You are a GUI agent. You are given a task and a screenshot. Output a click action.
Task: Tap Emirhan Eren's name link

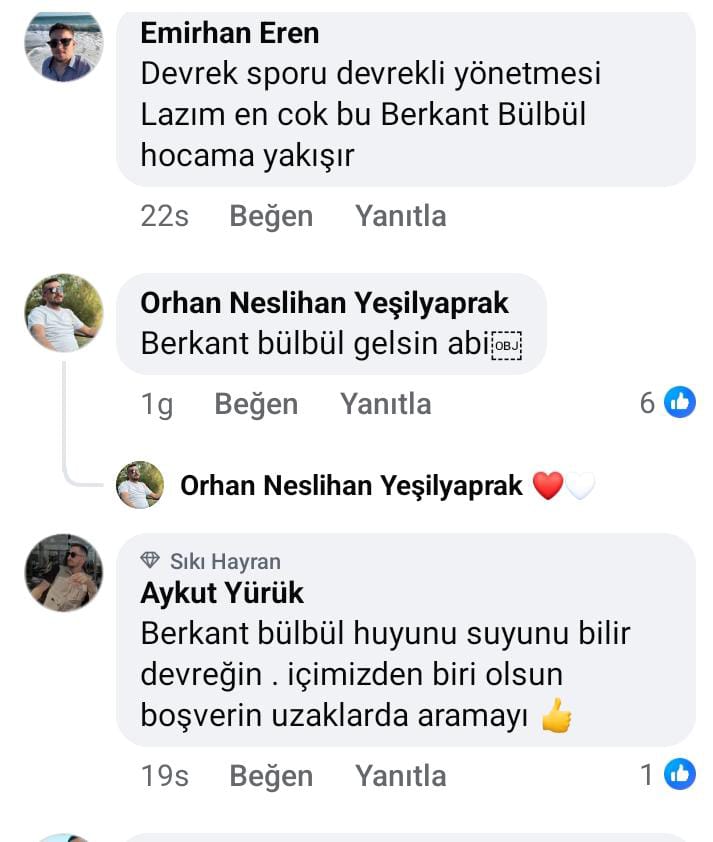[x=229, y=33]
